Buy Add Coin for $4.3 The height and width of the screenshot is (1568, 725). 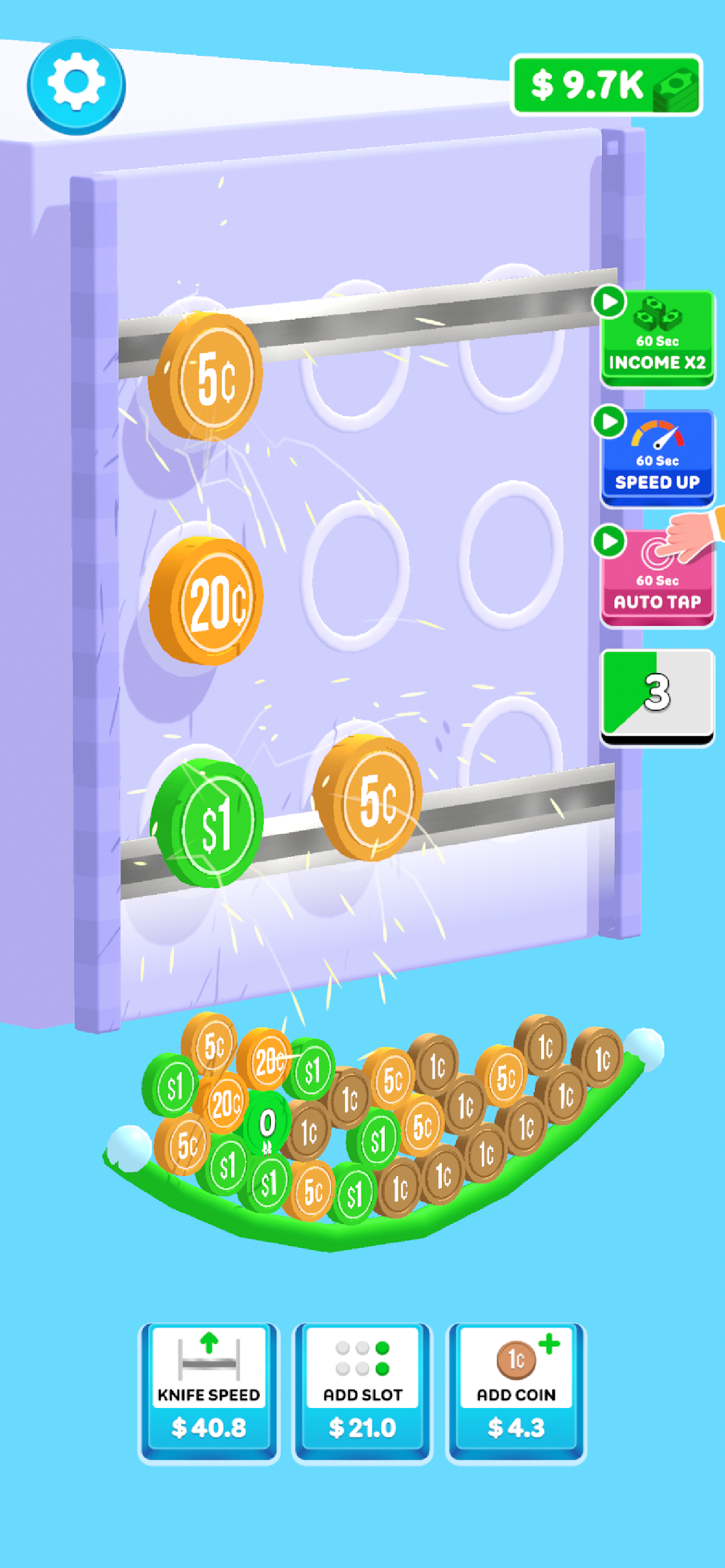516,1392
